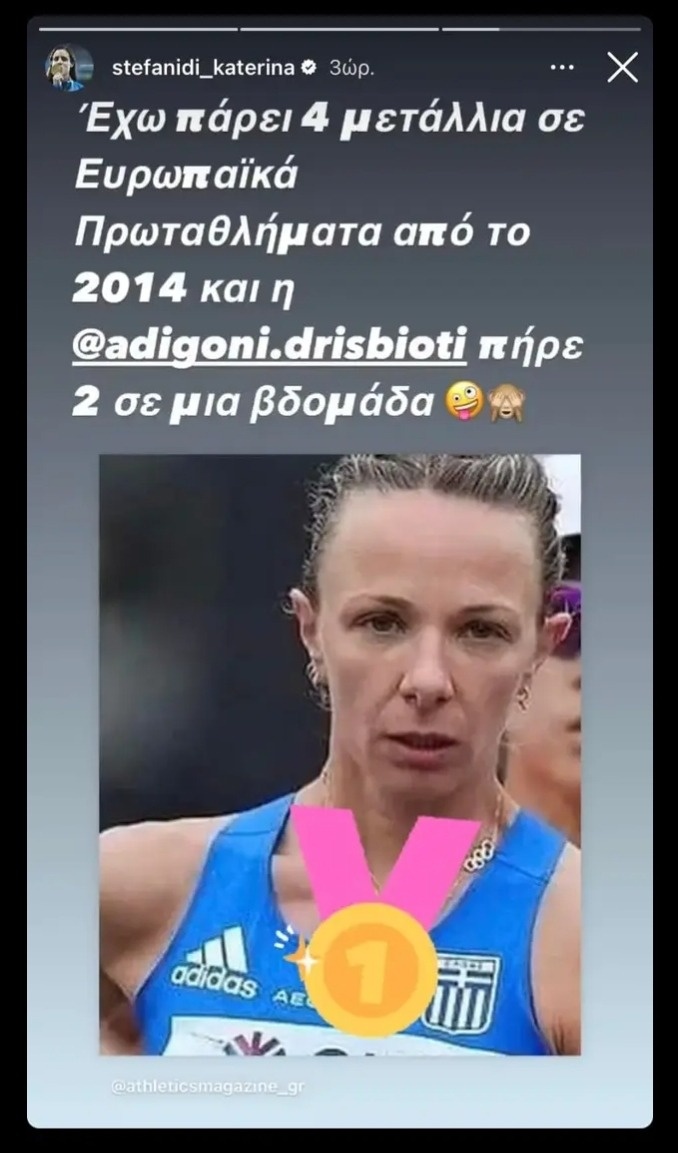Image resolution: width=678 pixels, height=1153 pixels.
Task: Tap the stefanidi_katerina username
Action: tap(202, 68)
